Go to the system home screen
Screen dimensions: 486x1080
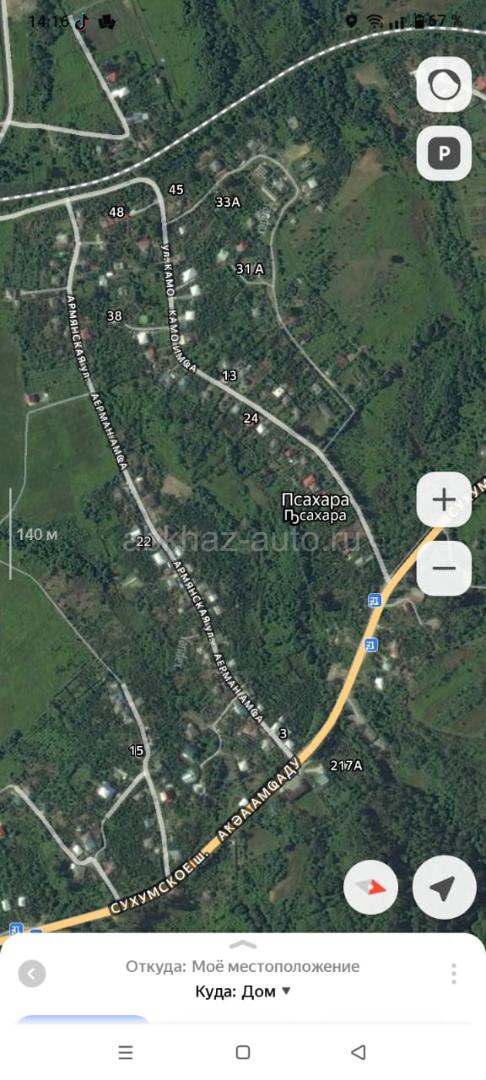click(243, 1052)
